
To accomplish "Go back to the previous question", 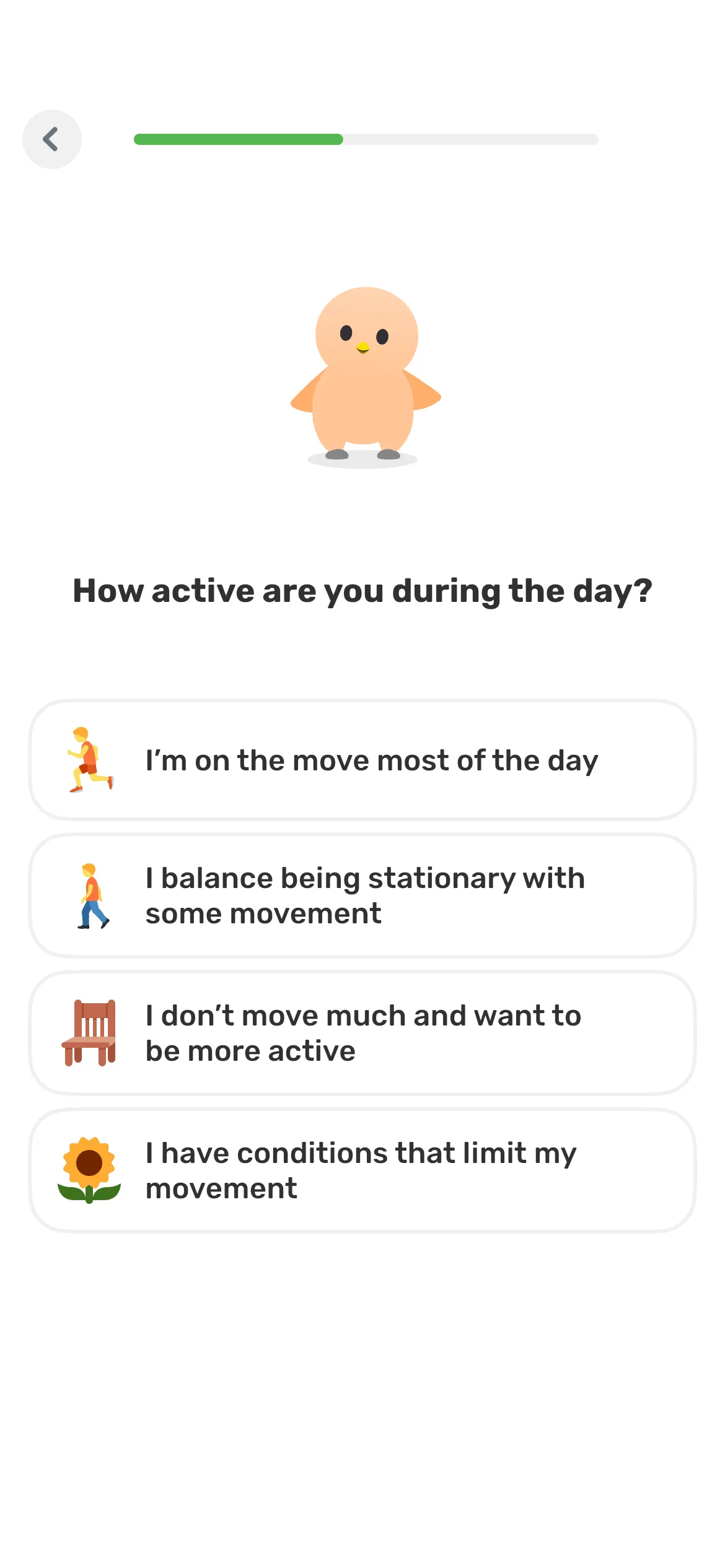I will pyautogui.click(x=52, y=139).
